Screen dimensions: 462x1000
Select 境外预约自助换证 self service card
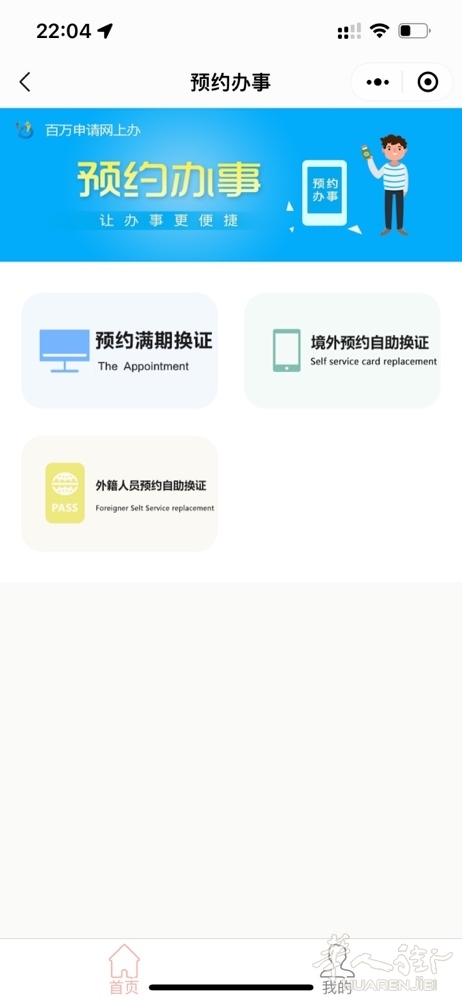point(342,351)
